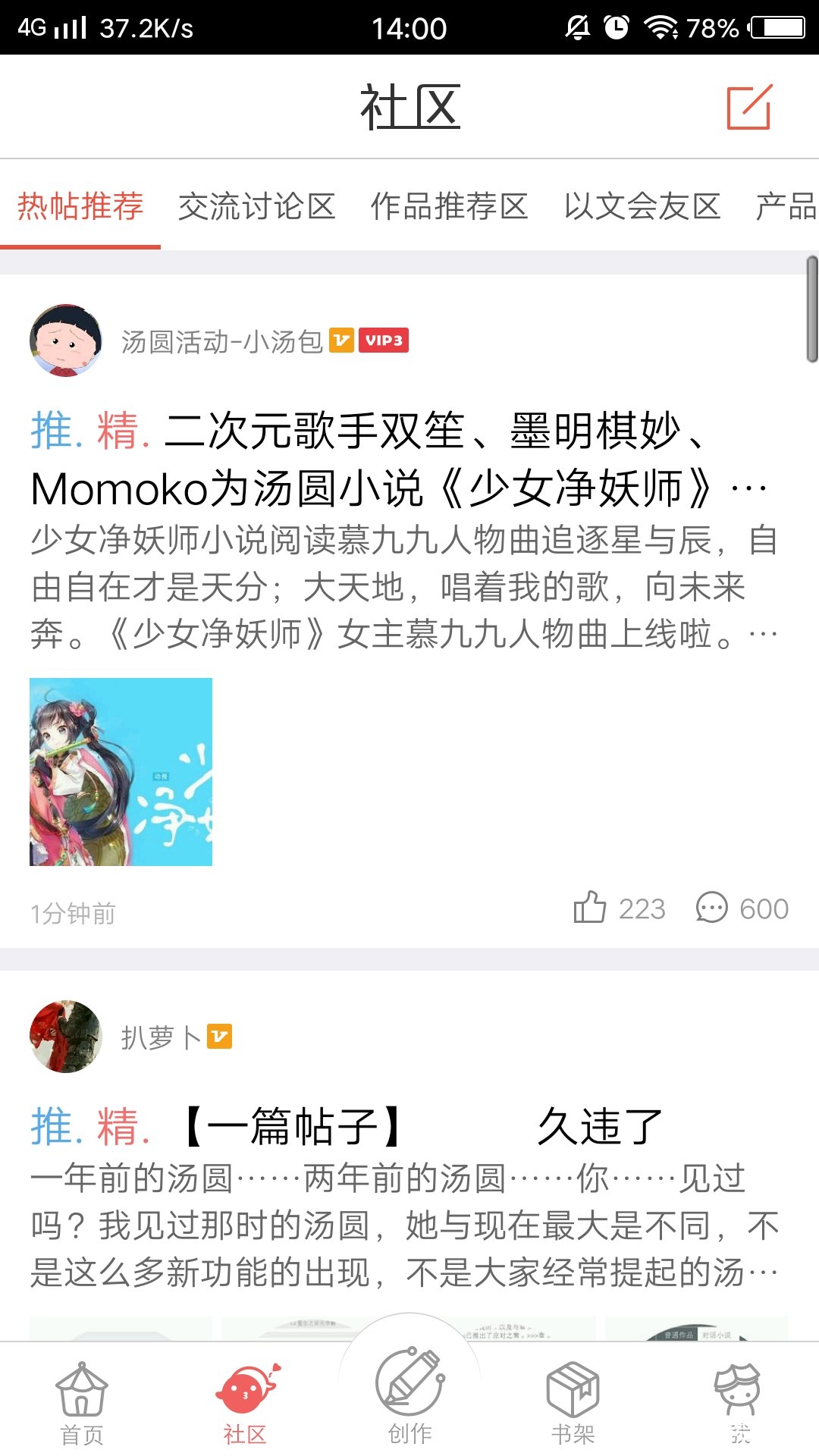The height and width of the screenshot is (1456, 819).
Task: Start writing via the 创作 button
Action: pos(409,1395)
